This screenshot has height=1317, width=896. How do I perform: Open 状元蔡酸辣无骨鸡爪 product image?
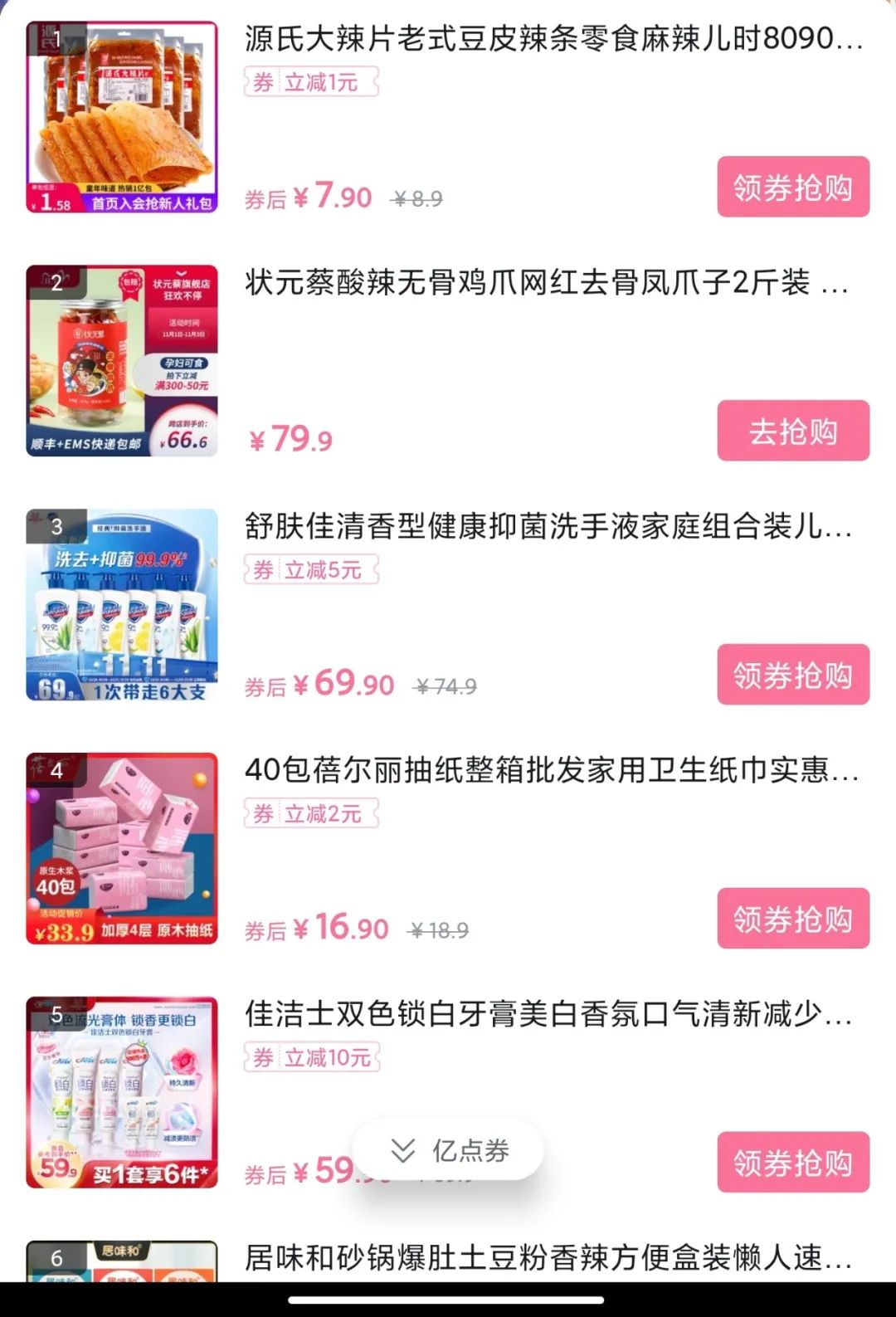click(x=122, y=361)
